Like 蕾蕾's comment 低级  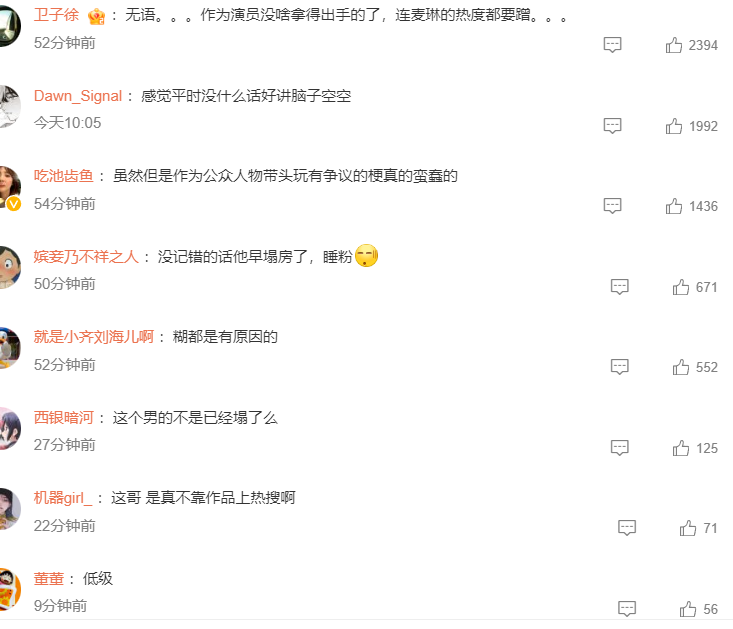(x=688, y=609)
